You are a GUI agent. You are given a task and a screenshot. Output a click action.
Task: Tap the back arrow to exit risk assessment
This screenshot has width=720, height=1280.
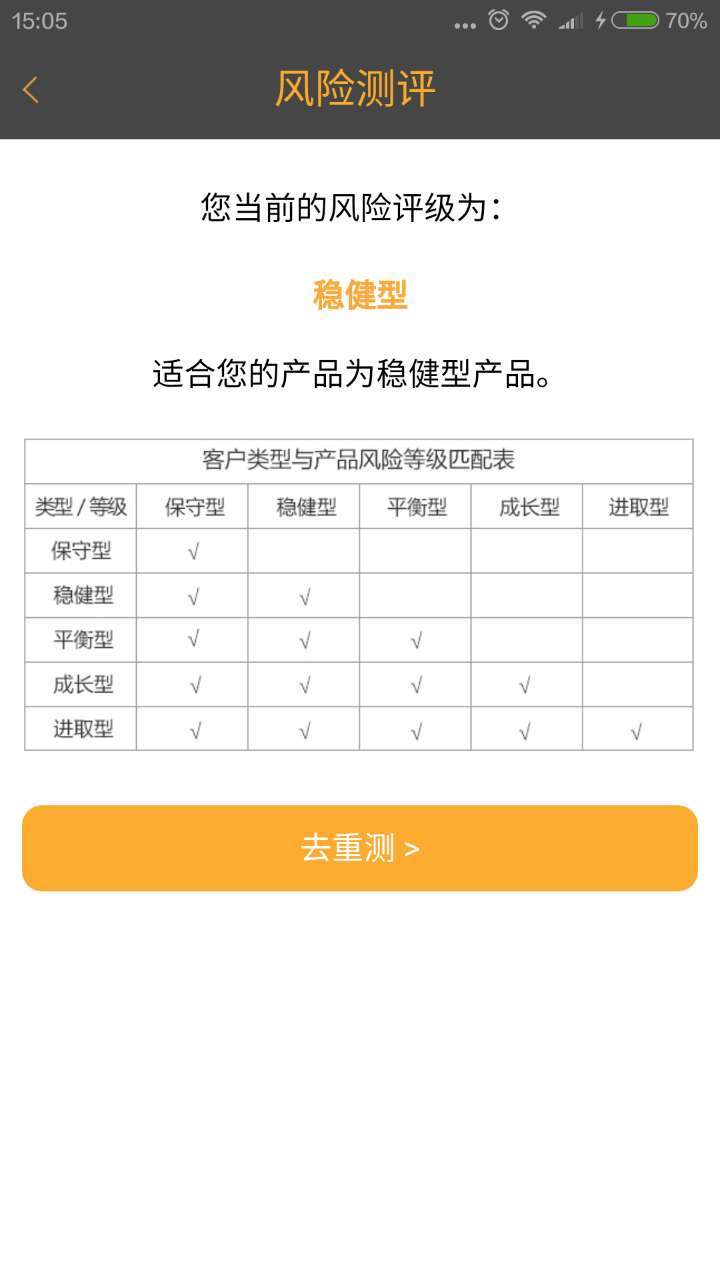(x=30, y=89)
